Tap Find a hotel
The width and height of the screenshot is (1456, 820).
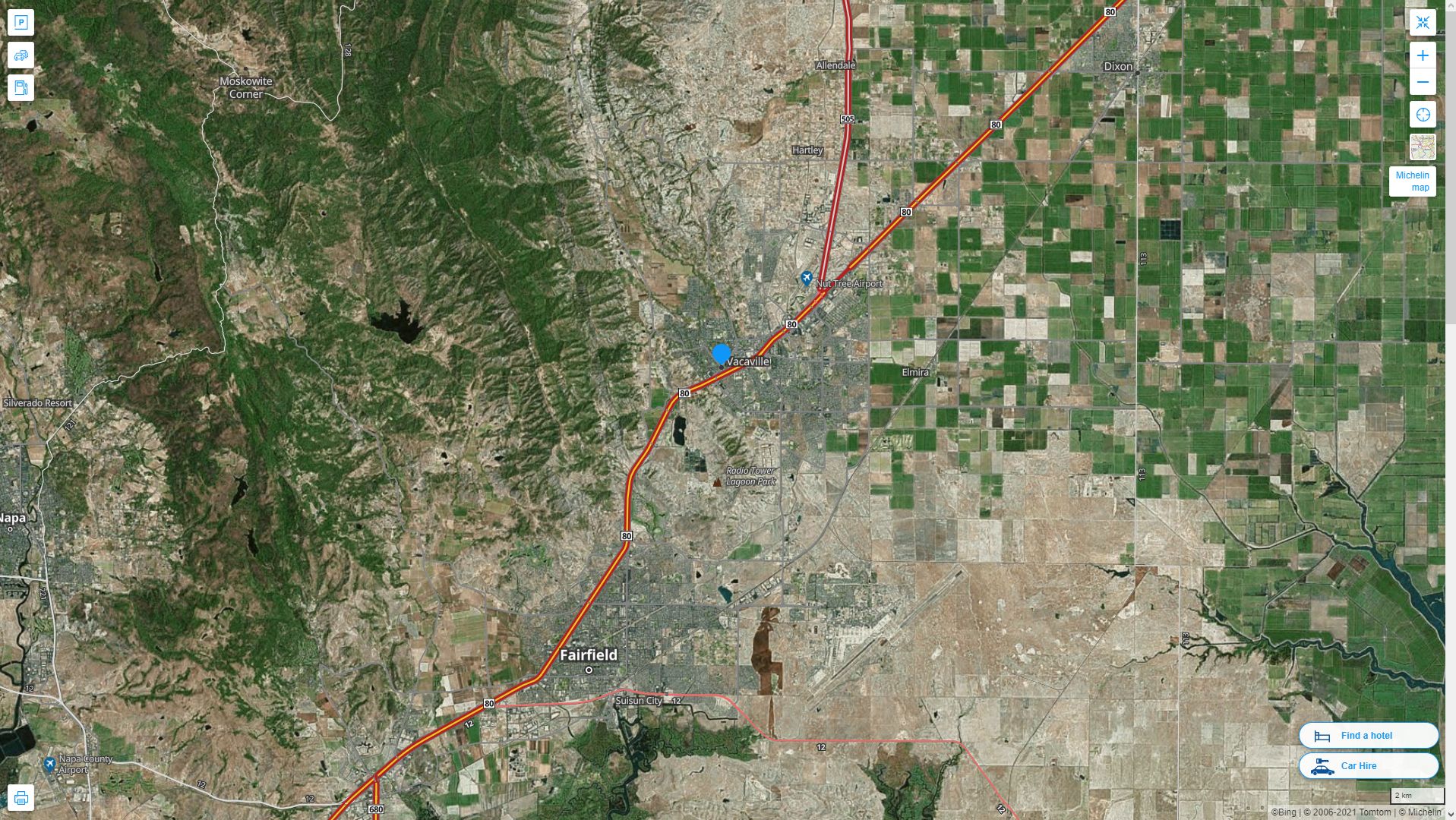1368,735
